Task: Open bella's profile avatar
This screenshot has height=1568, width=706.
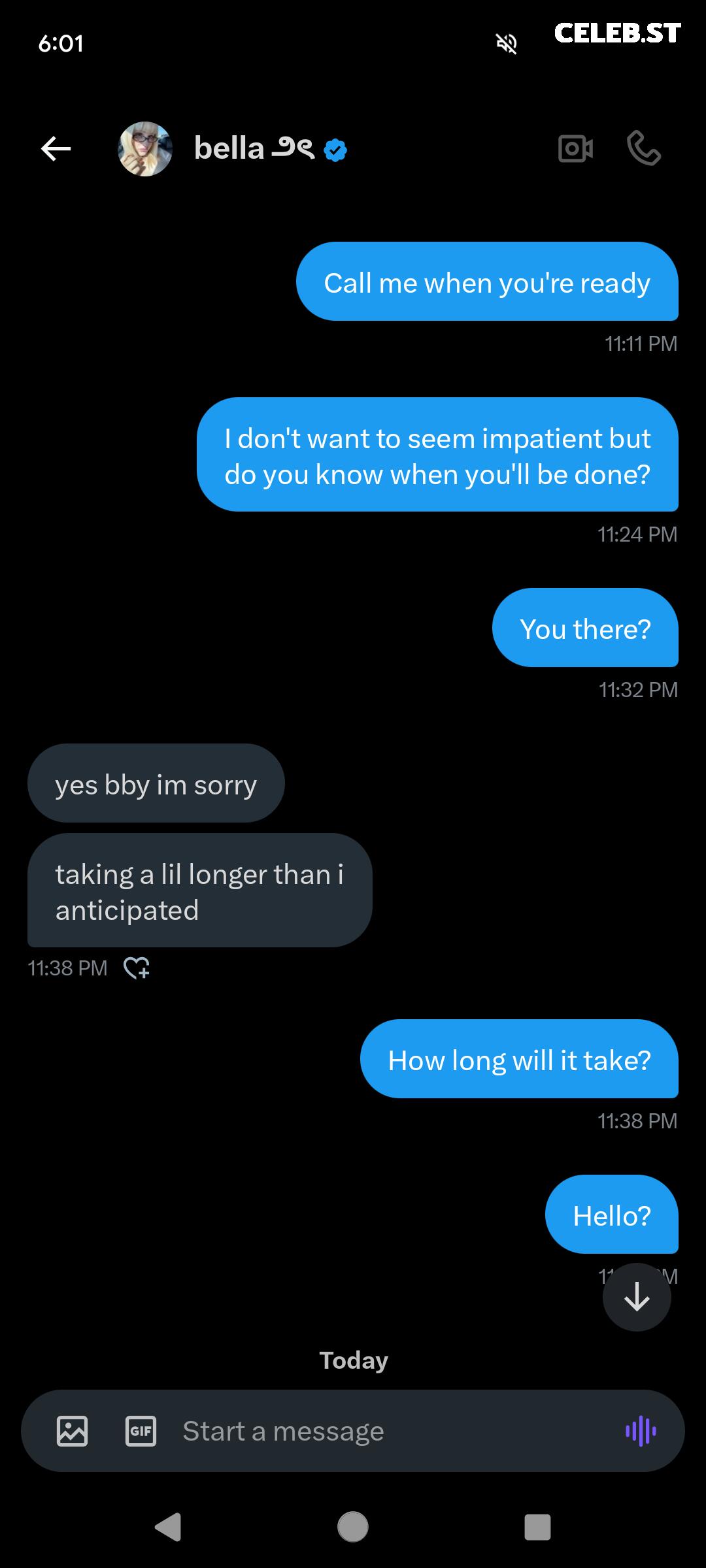Action: coord(145,149)
